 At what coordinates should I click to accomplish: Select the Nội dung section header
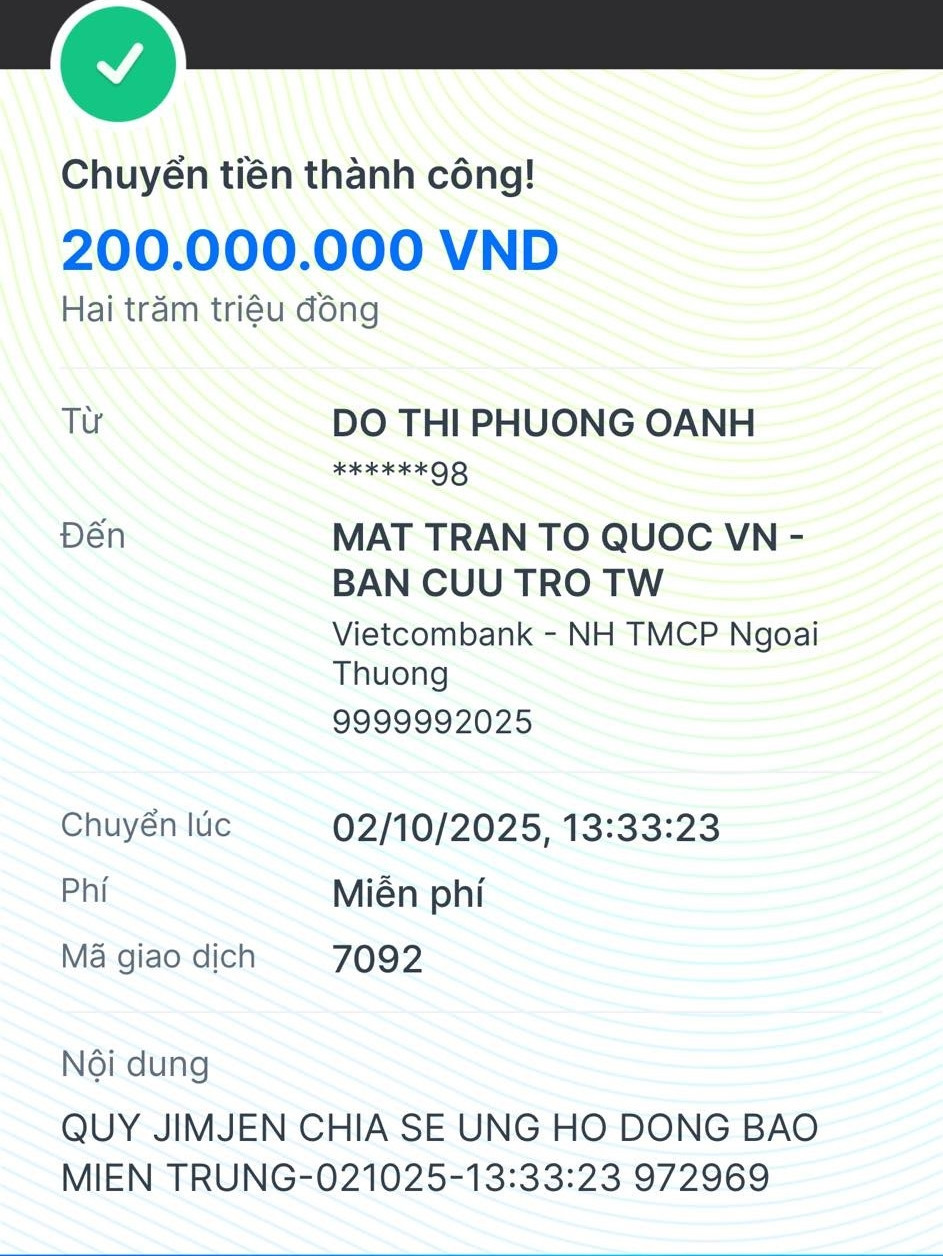136,1063
